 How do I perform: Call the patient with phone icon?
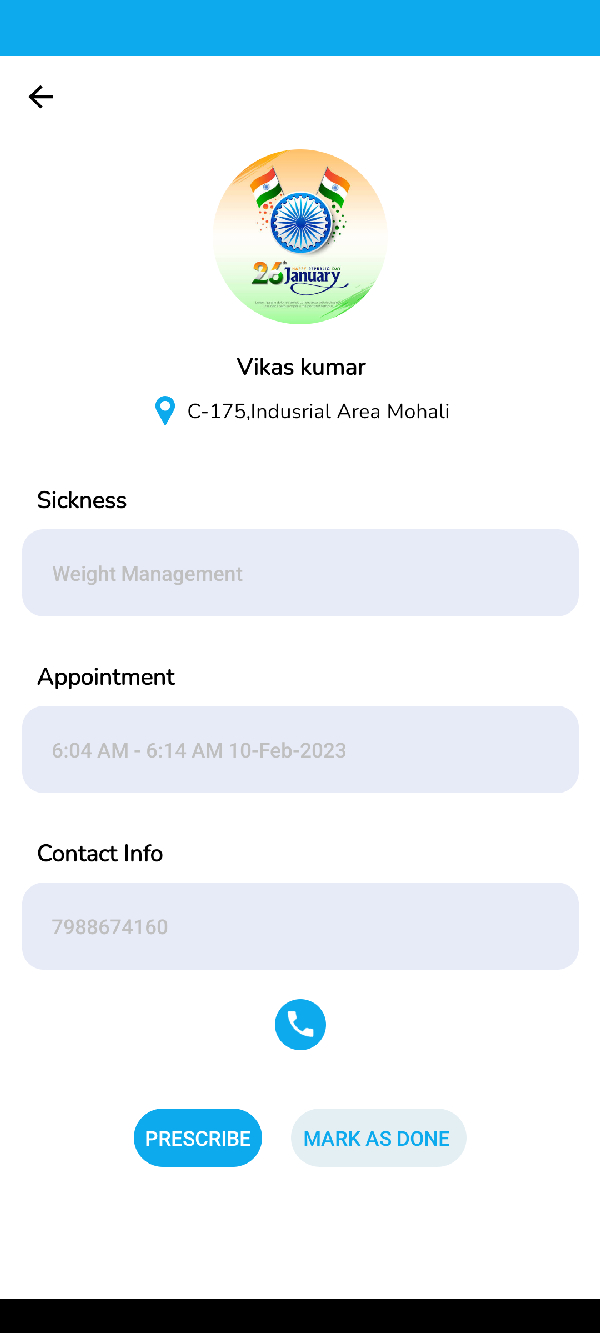(300, 1024)
